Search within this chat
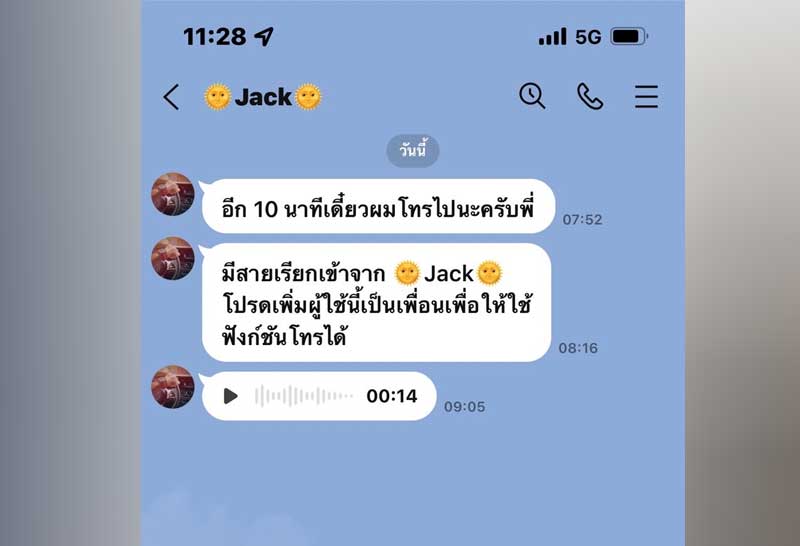 (532, 96)
